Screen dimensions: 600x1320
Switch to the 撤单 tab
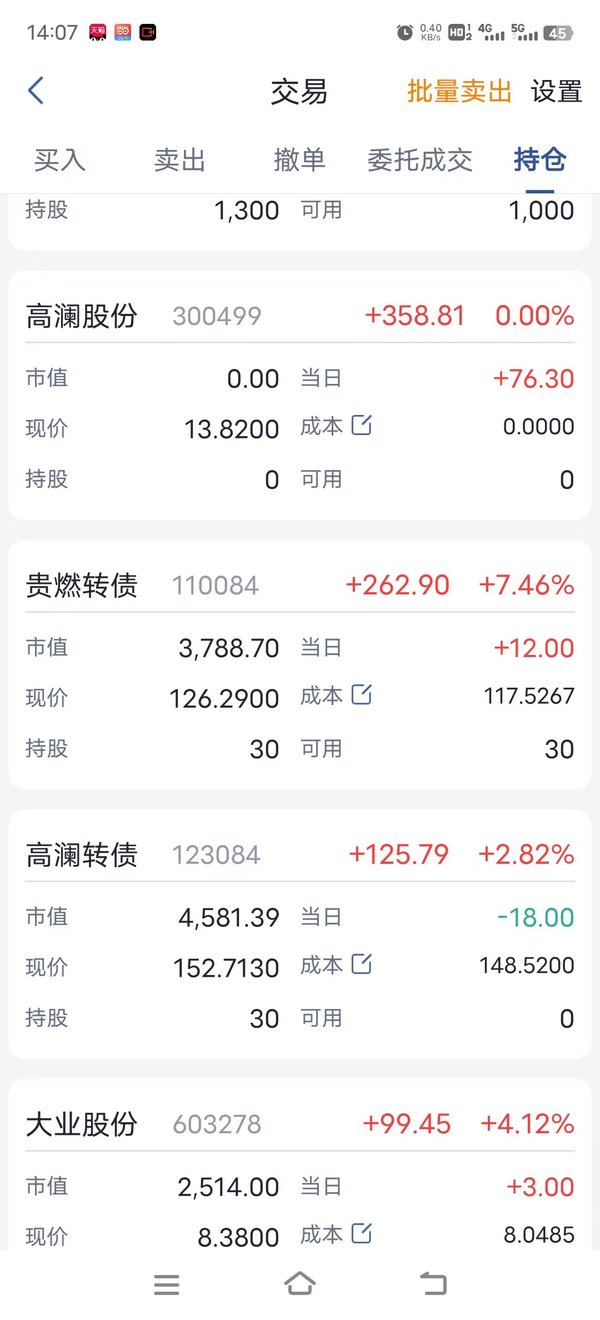(299, 160)
